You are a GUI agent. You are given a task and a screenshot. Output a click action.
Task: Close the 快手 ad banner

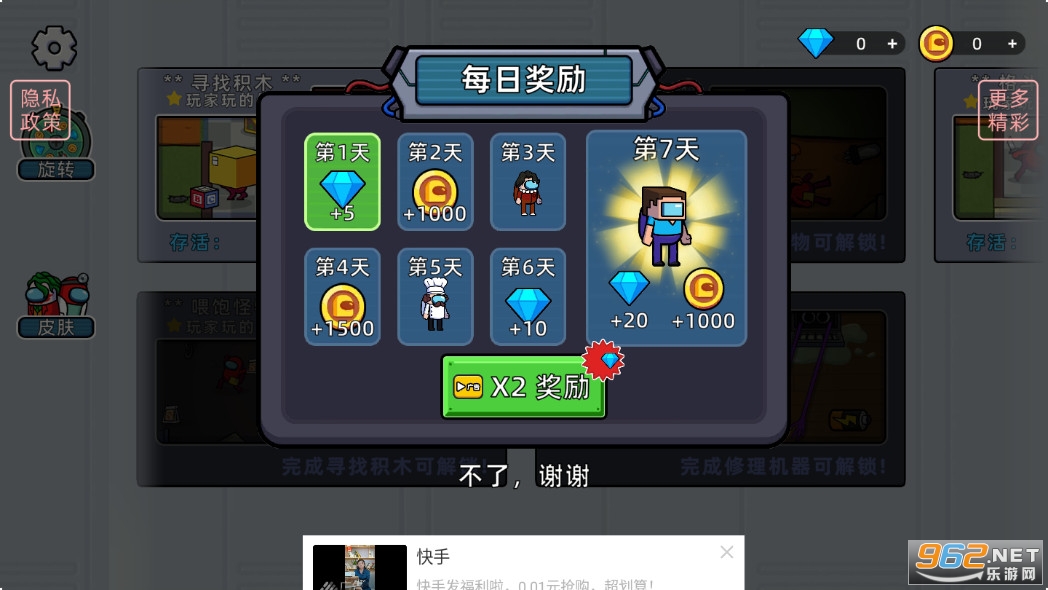727,552
